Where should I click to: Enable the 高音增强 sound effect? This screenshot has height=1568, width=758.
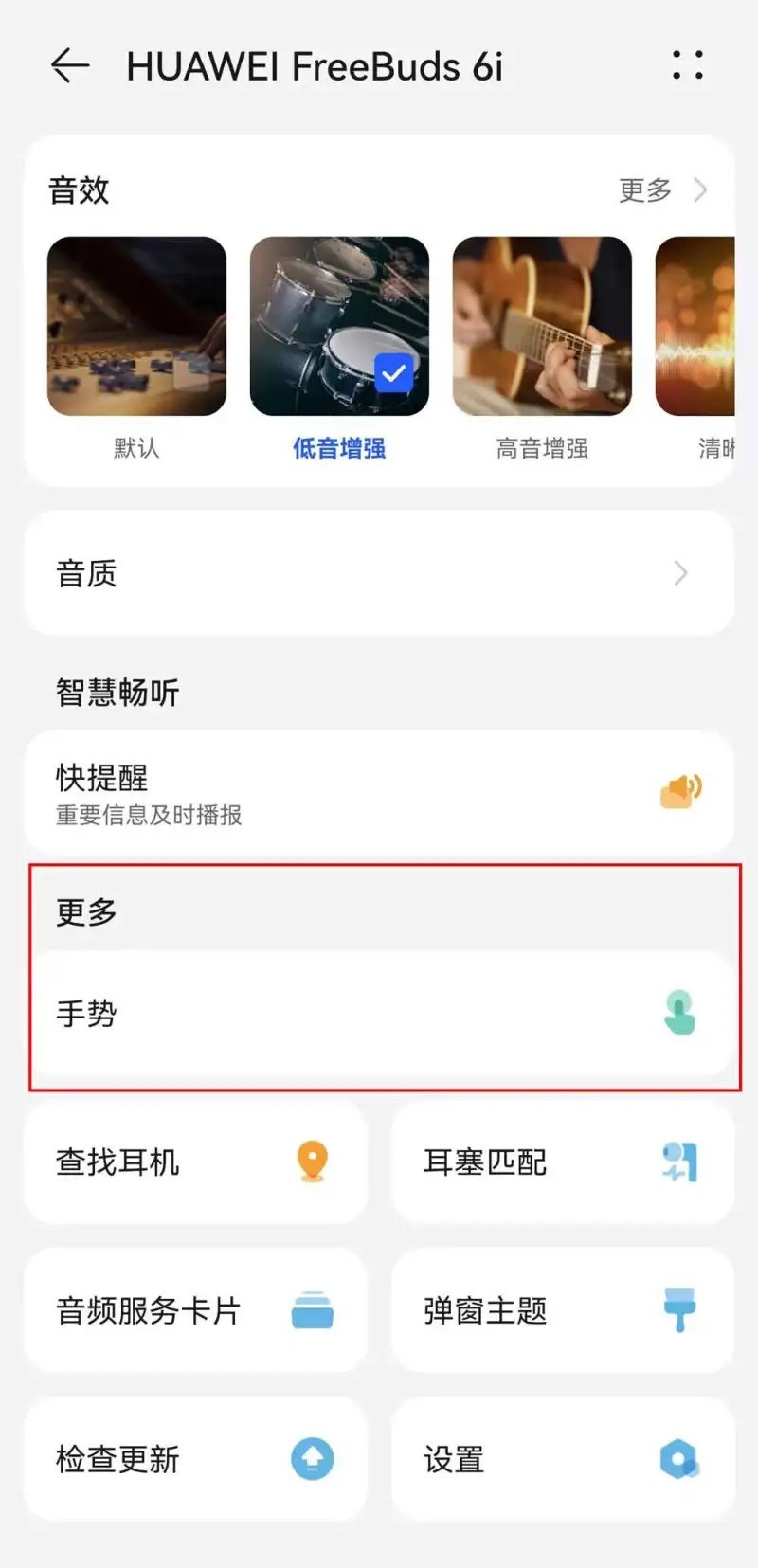point(541,328)
